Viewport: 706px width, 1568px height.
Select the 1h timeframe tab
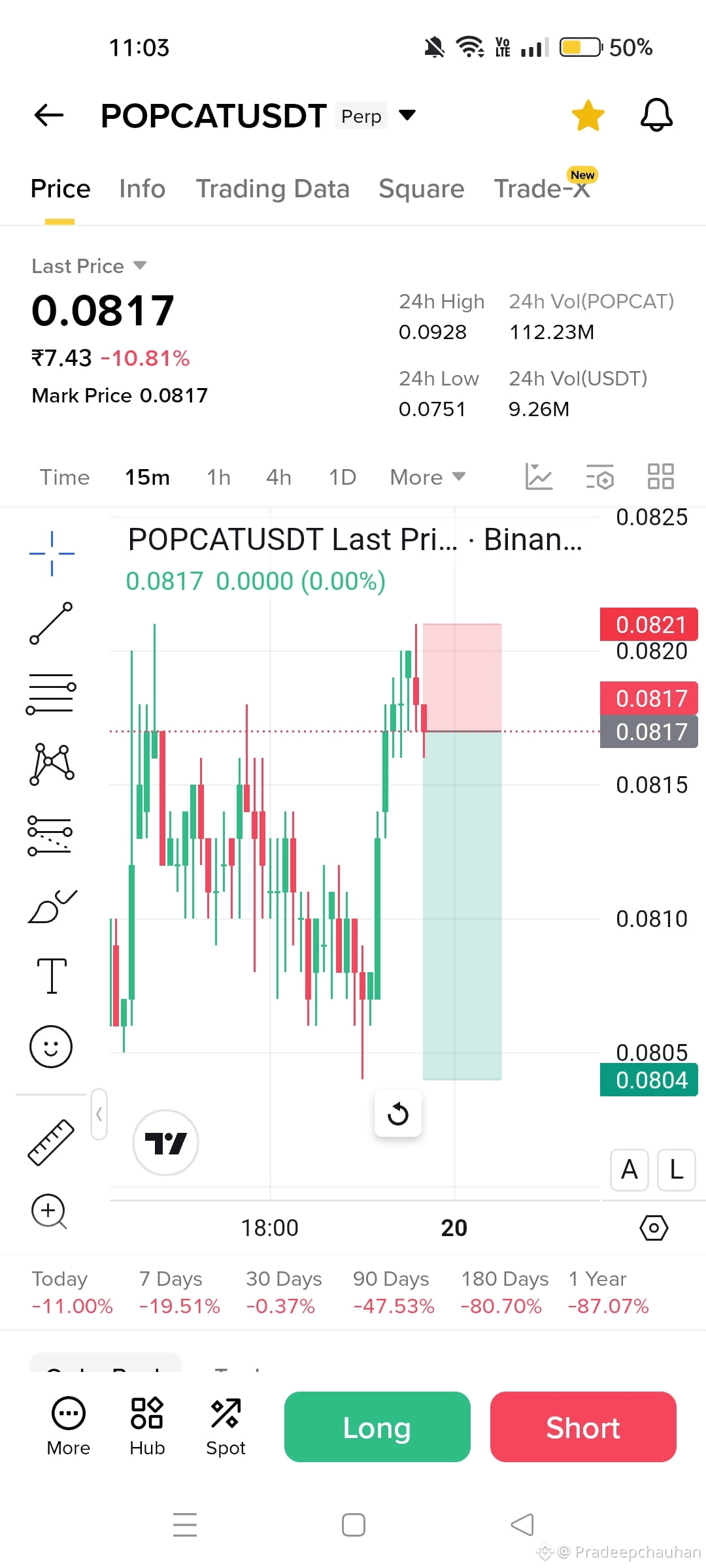point(218,477)
